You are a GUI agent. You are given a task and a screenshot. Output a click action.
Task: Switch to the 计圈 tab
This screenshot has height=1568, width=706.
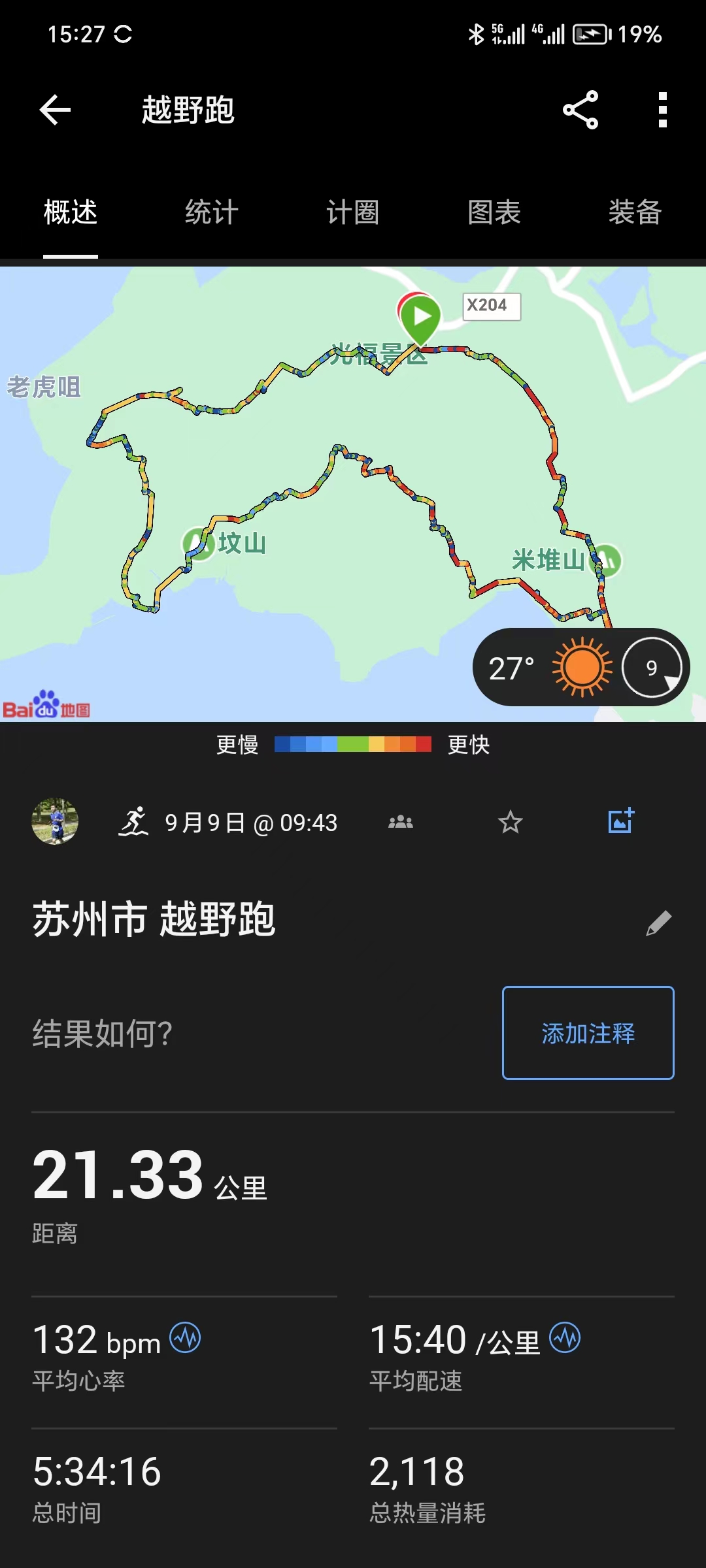352,212
